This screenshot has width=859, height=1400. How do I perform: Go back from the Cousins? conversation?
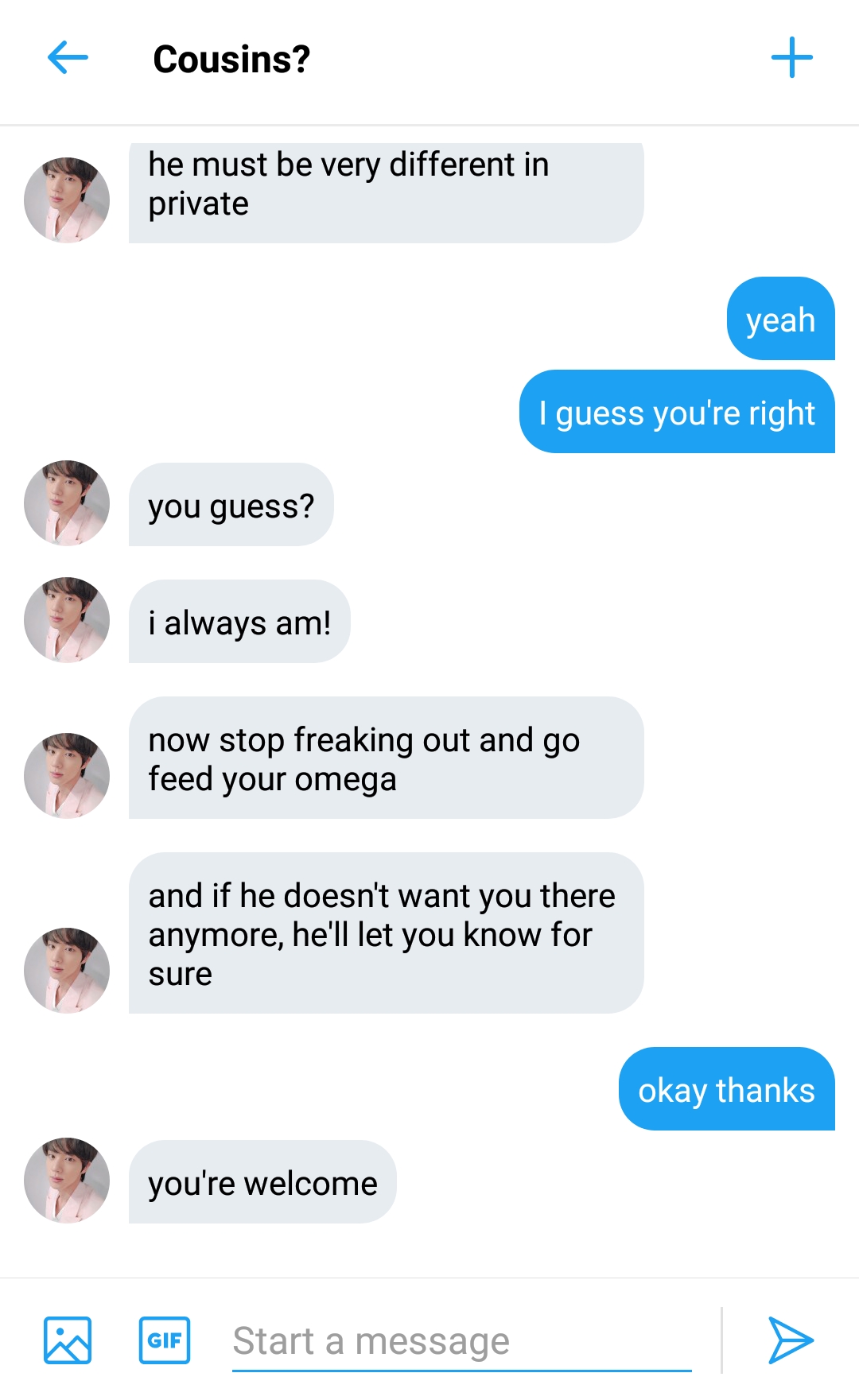(x=68, y=58)
